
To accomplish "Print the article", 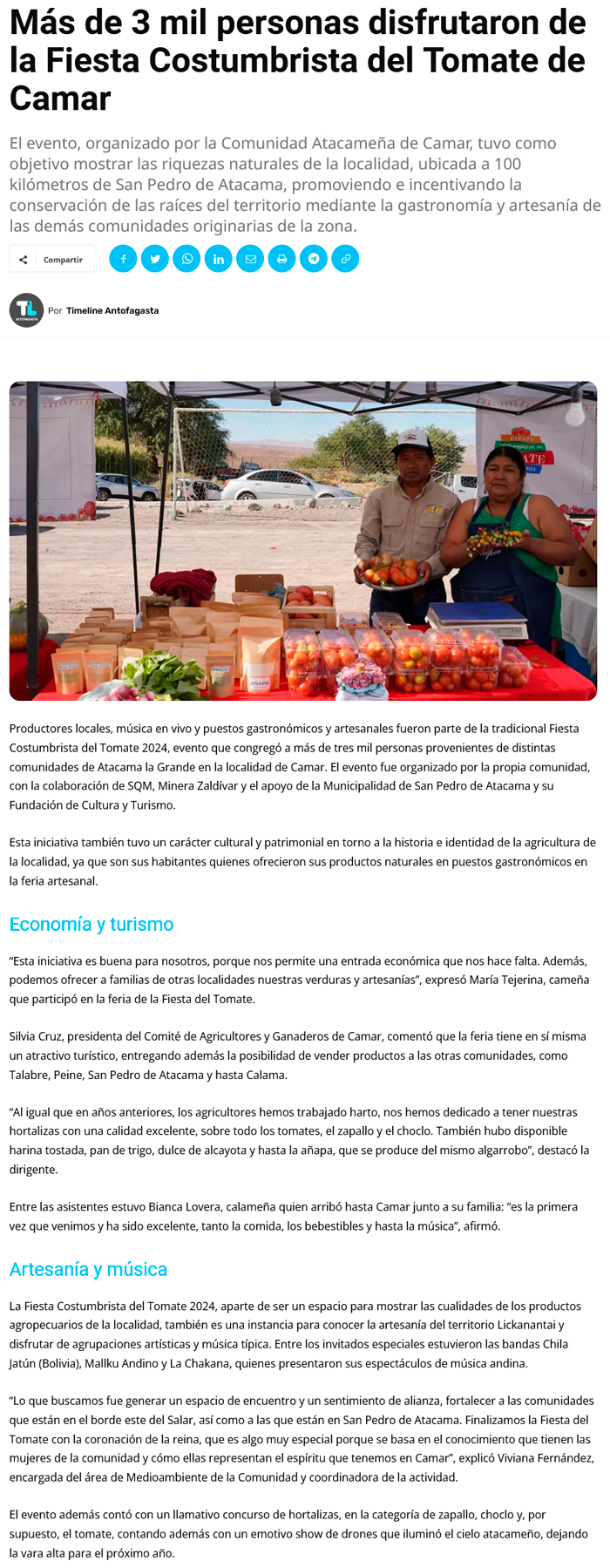I will click(x=281, y=259).
